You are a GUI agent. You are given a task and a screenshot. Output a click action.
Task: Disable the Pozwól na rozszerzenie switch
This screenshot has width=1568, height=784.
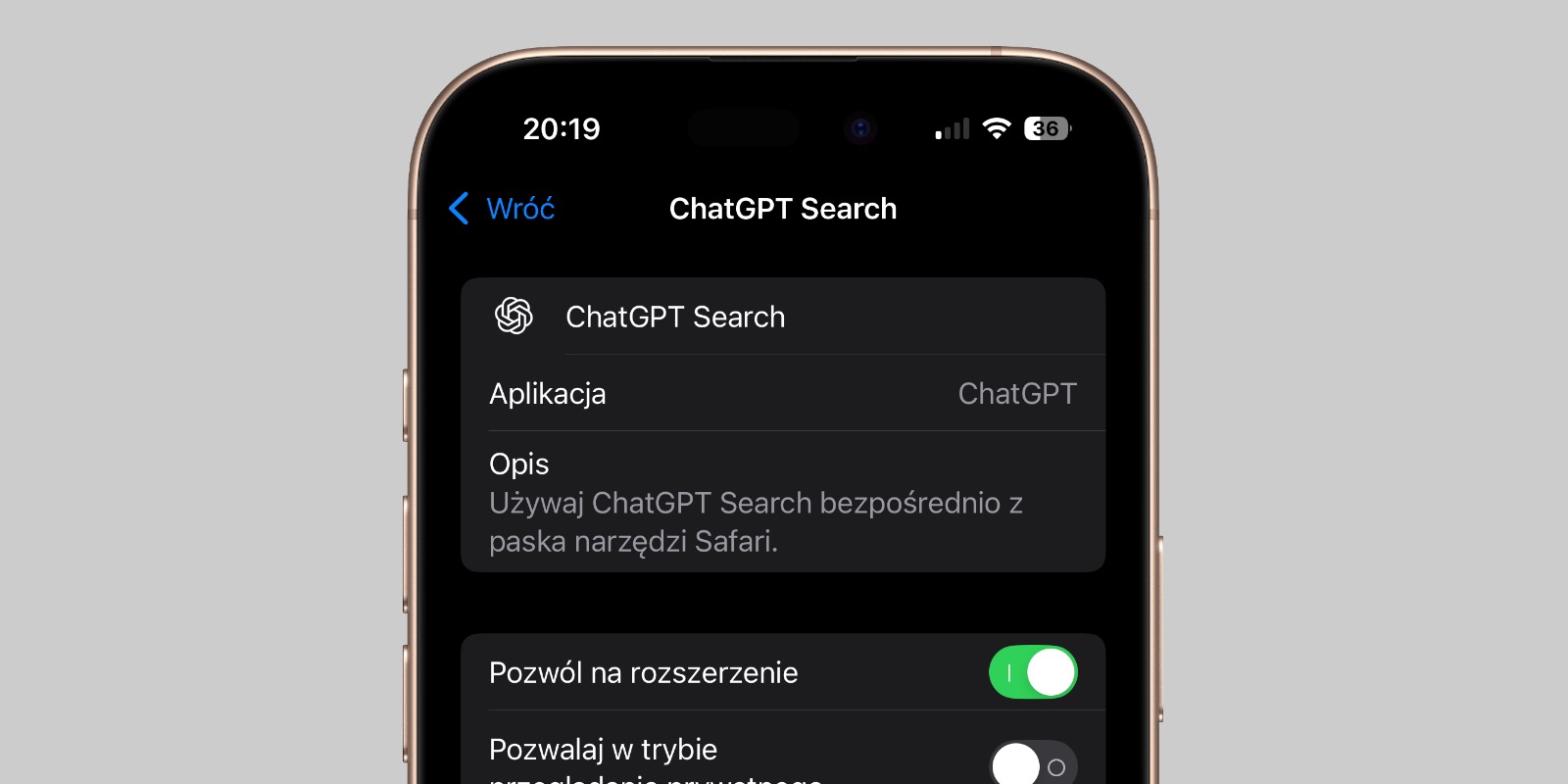[1032, 673]
